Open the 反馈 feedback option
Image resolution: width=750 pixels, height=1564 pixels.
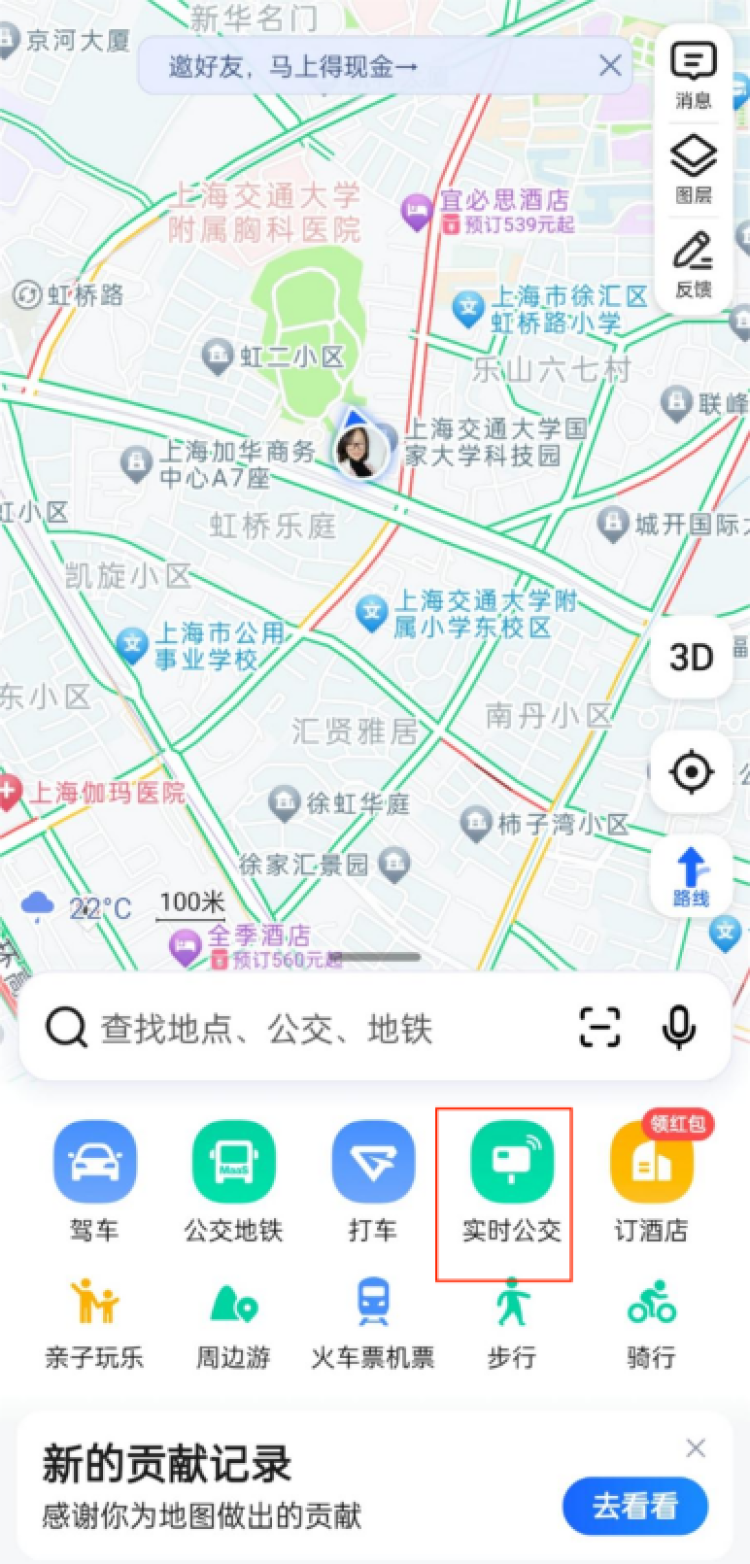(x=693, y=264)
